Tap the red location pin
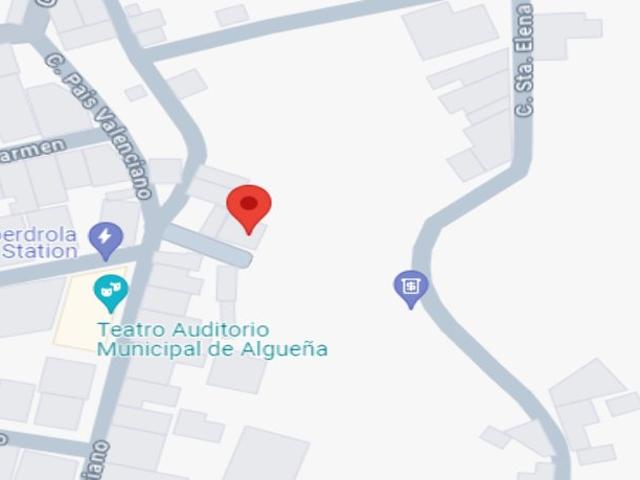 point(249,207)
